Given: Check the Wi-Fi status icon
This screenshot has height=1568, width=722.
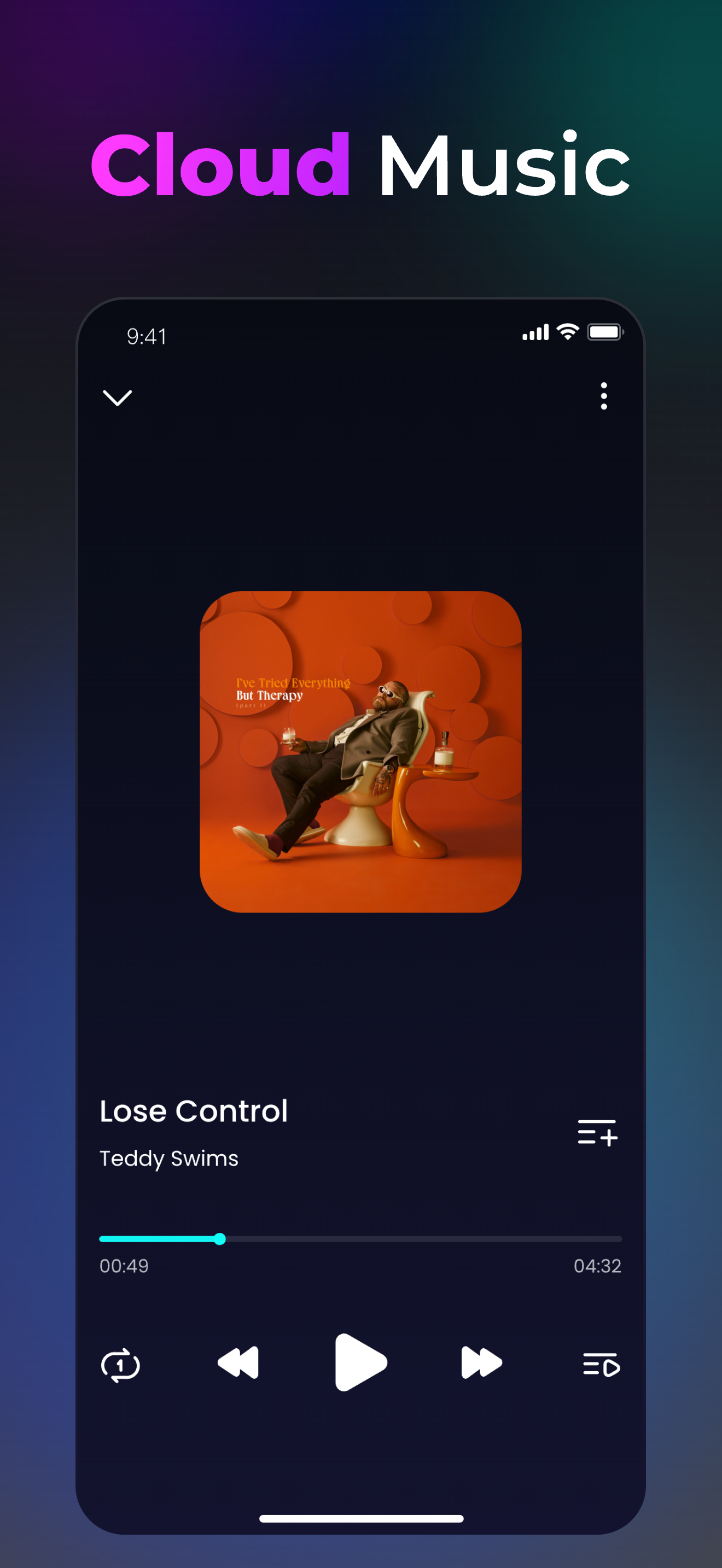Looking at the screenshot, I should click(568, 332).
